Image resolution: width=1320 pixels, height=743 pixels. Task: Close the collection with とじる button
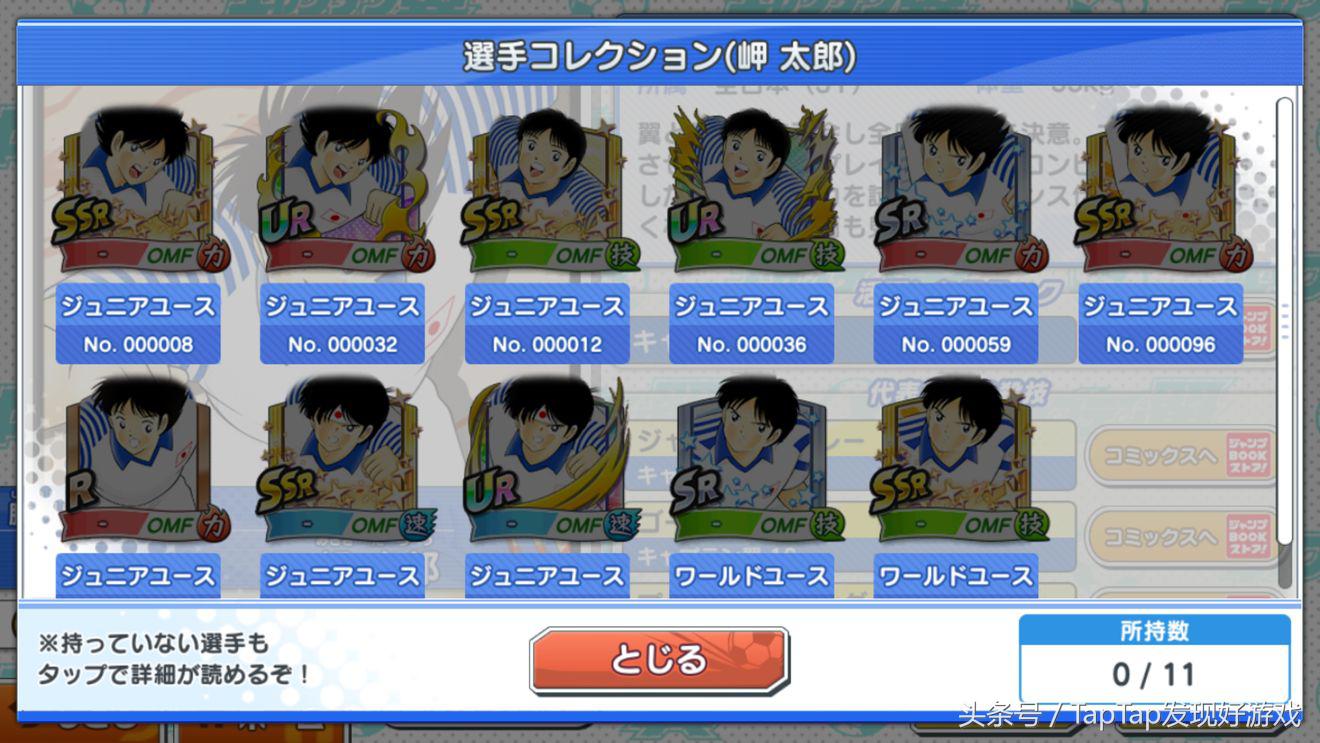coord(659,659)
